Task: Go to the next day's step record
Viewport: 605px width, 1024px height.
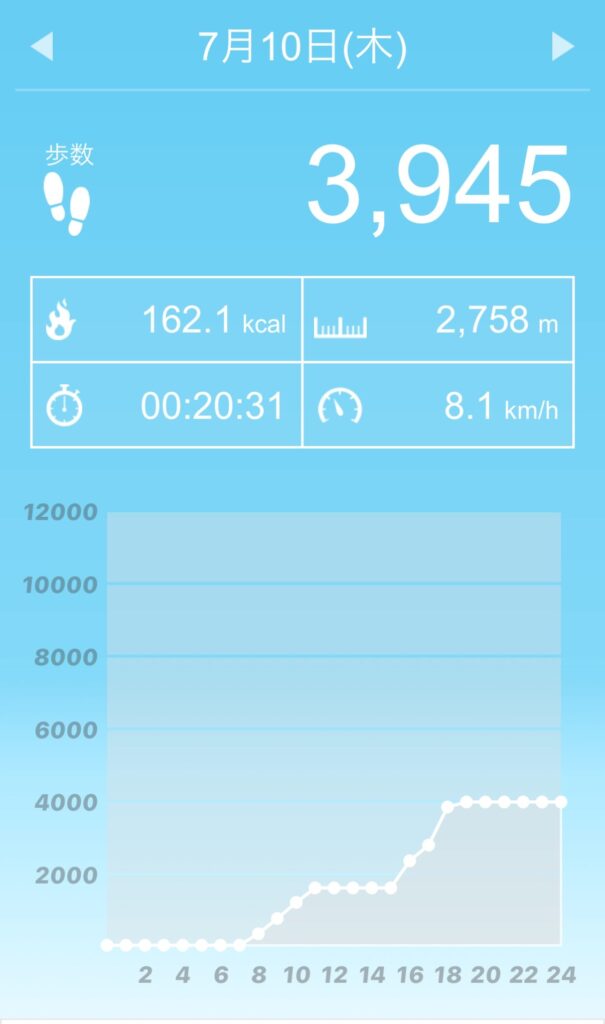Action: [563, 47]
